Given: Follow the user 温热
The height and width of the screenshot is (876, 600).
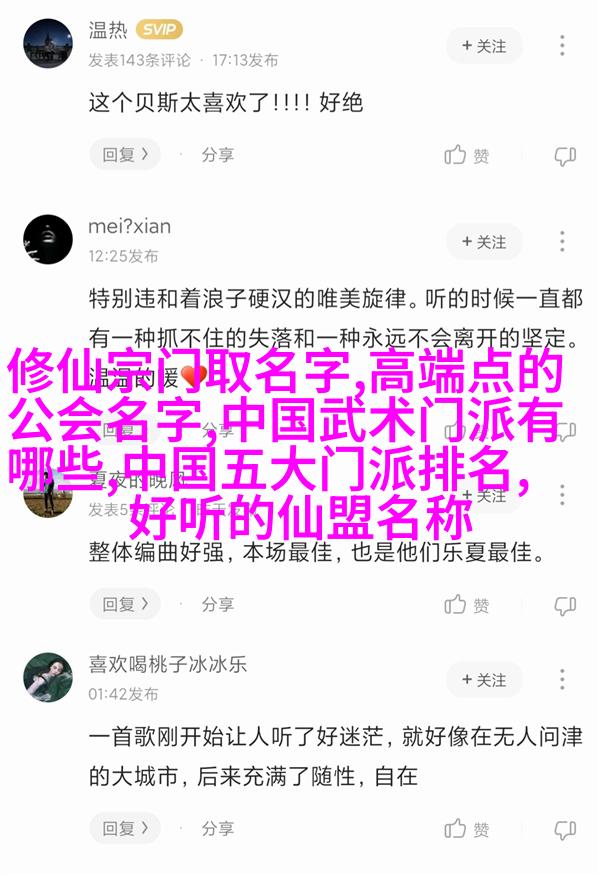Looking at the screenshot, I should click(485, 46).
